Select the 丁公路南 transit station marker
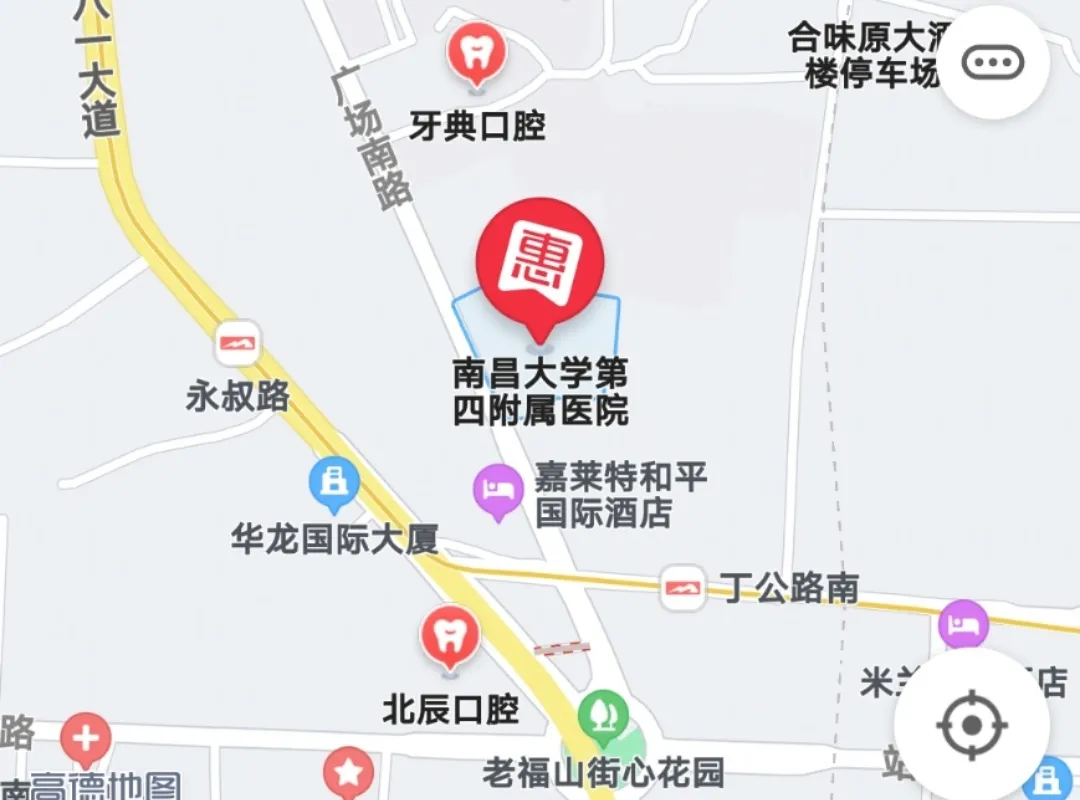Image resolution: width=1080 pixels, height=800 pixels. (684, 587)
